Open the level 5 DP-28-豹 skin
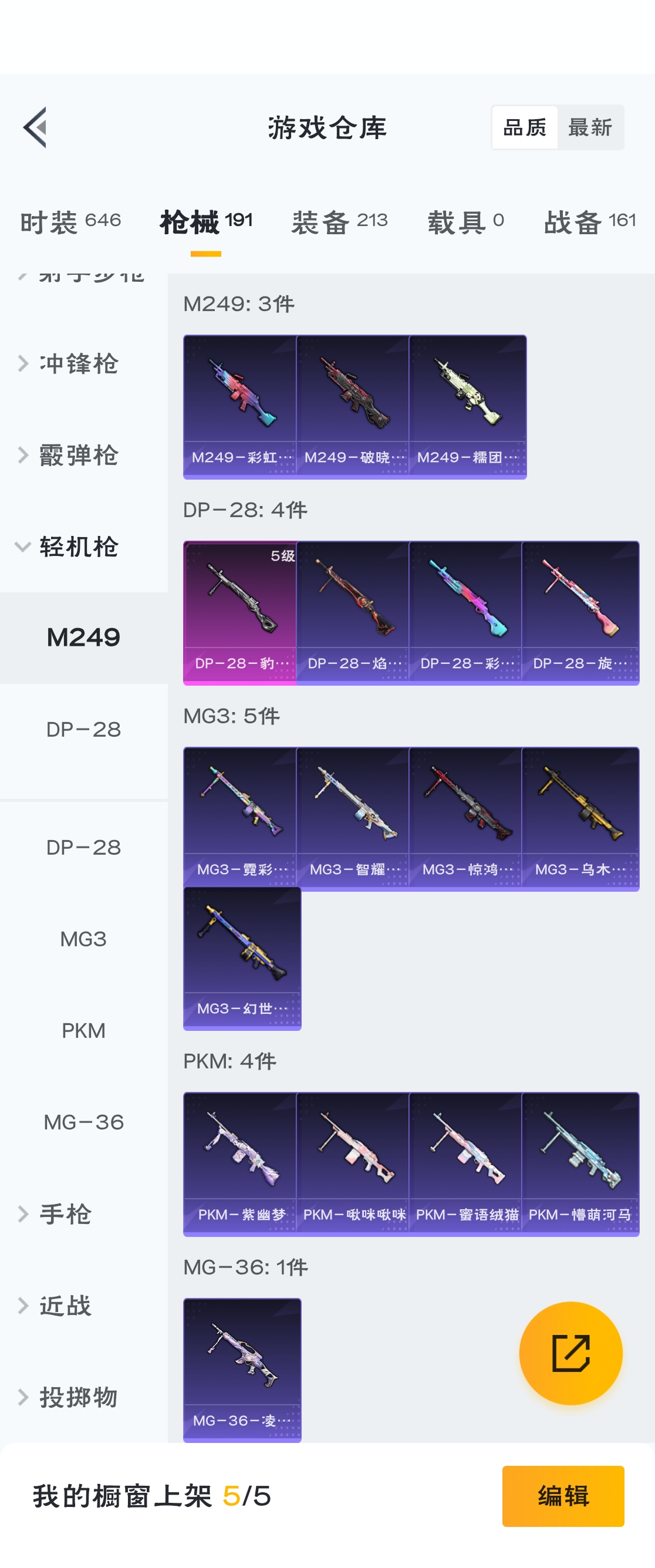Image resolution: width=655 pixels, height=1568 pixels. pyautogui.click(x=240, y=612)
